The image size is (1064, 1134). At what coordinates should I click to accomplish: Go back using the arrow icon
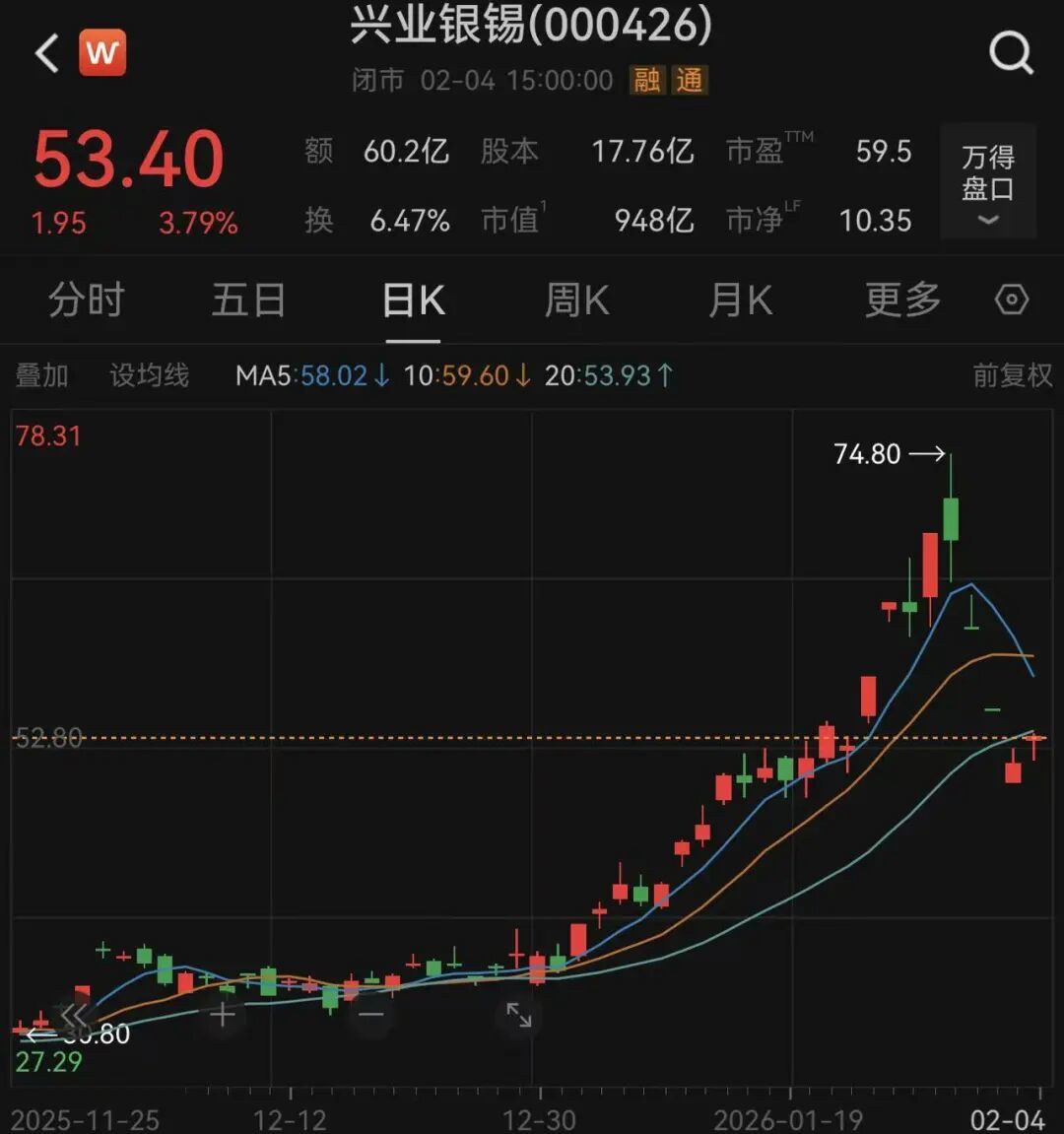click(46, 53)
